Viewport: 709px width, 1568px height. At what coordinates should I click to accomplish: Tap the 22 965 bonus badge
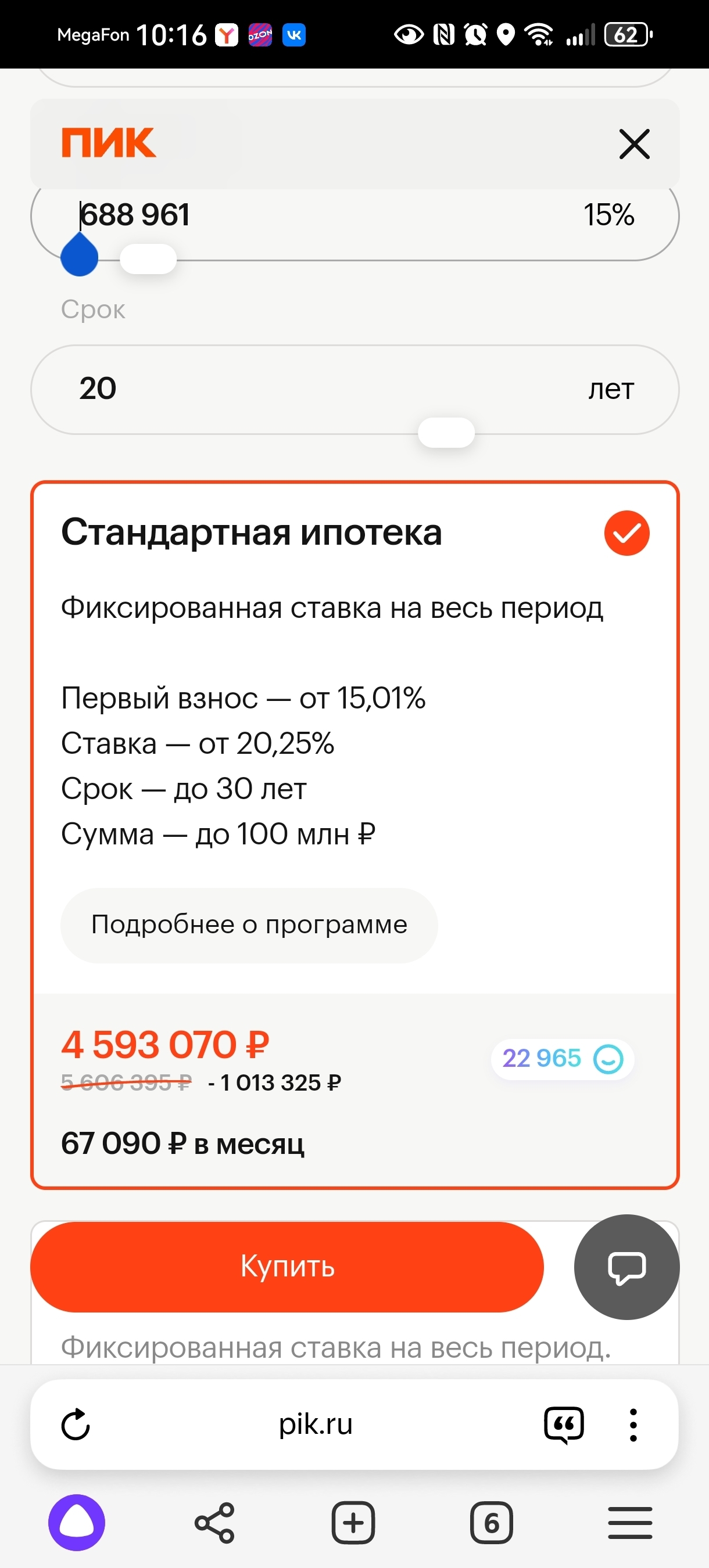tap(562, 1059)
